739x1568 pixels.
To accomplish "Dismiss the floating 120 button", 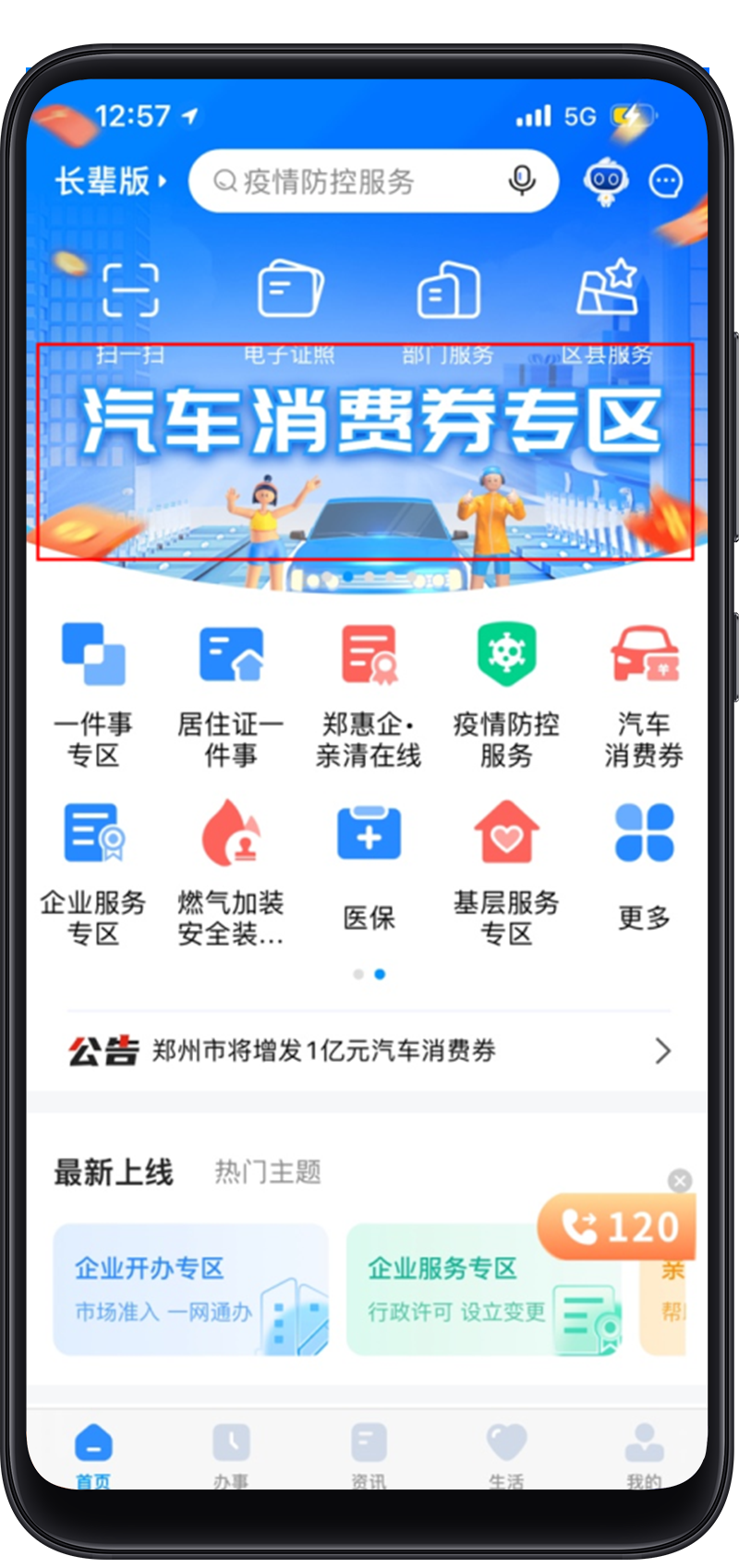I will pyautogui.click(x=680, y=1181).
